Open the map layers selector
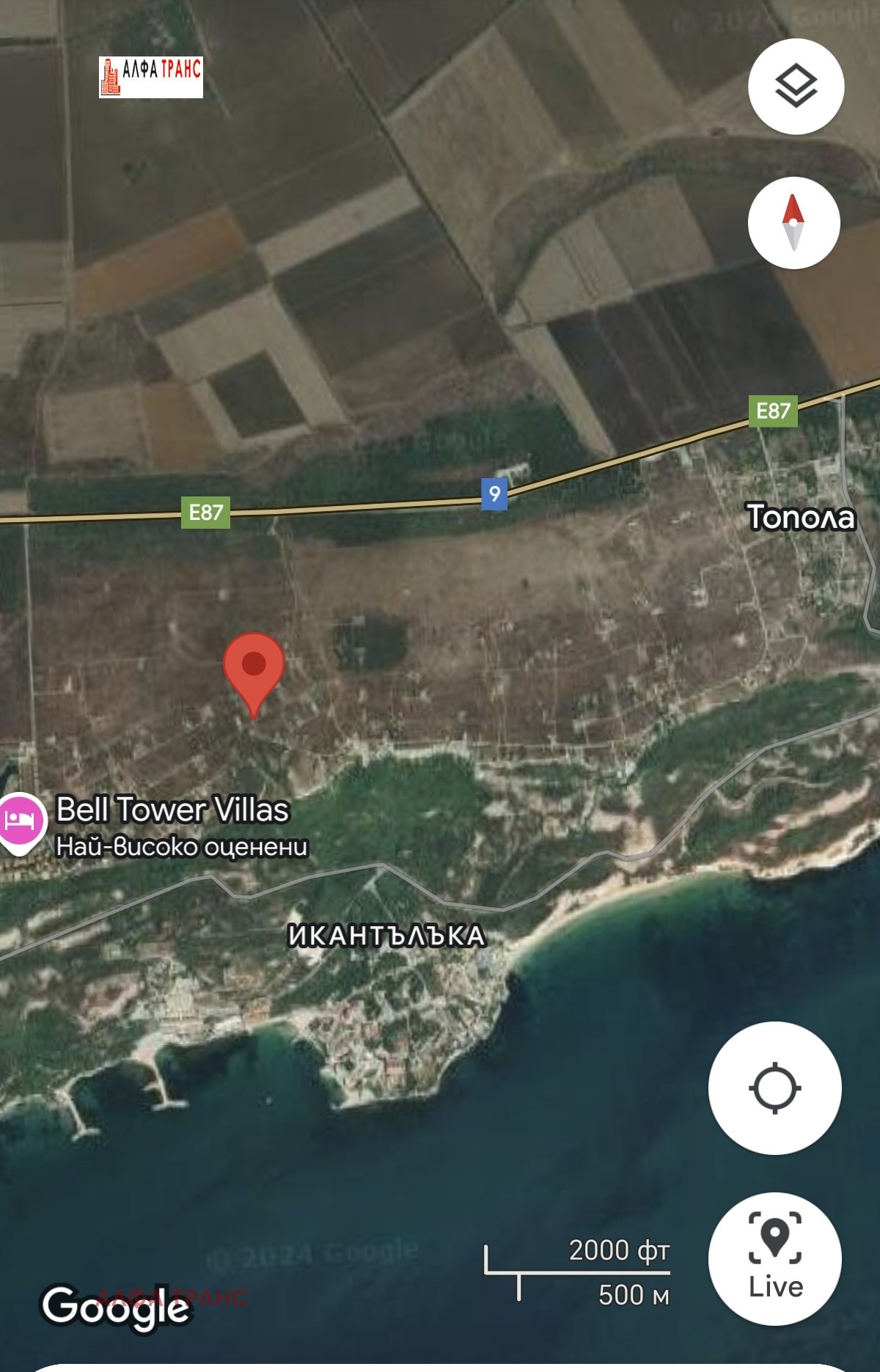Viewport: 880px width, 1372px height. click(x=796, y=87)
